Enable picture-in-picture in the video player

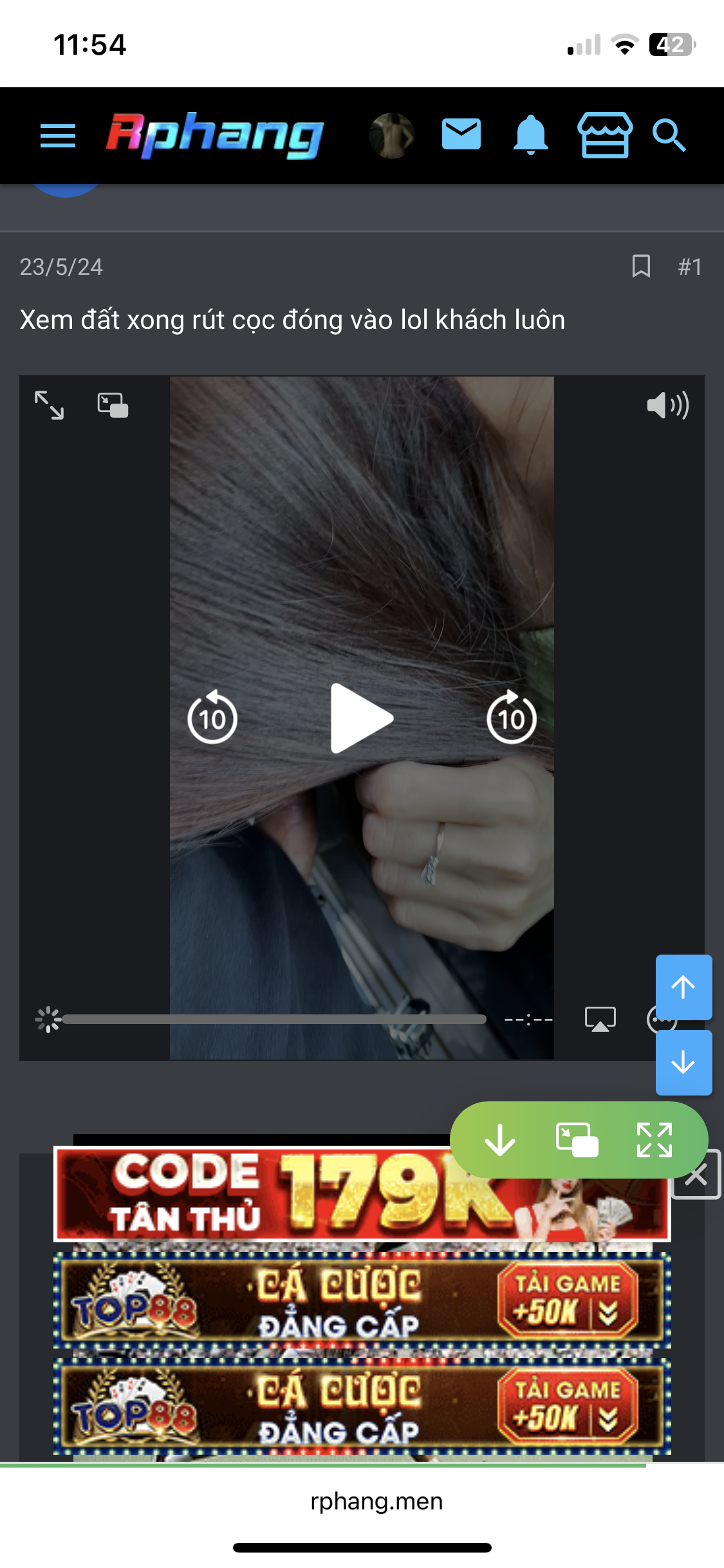pos(113,406)
